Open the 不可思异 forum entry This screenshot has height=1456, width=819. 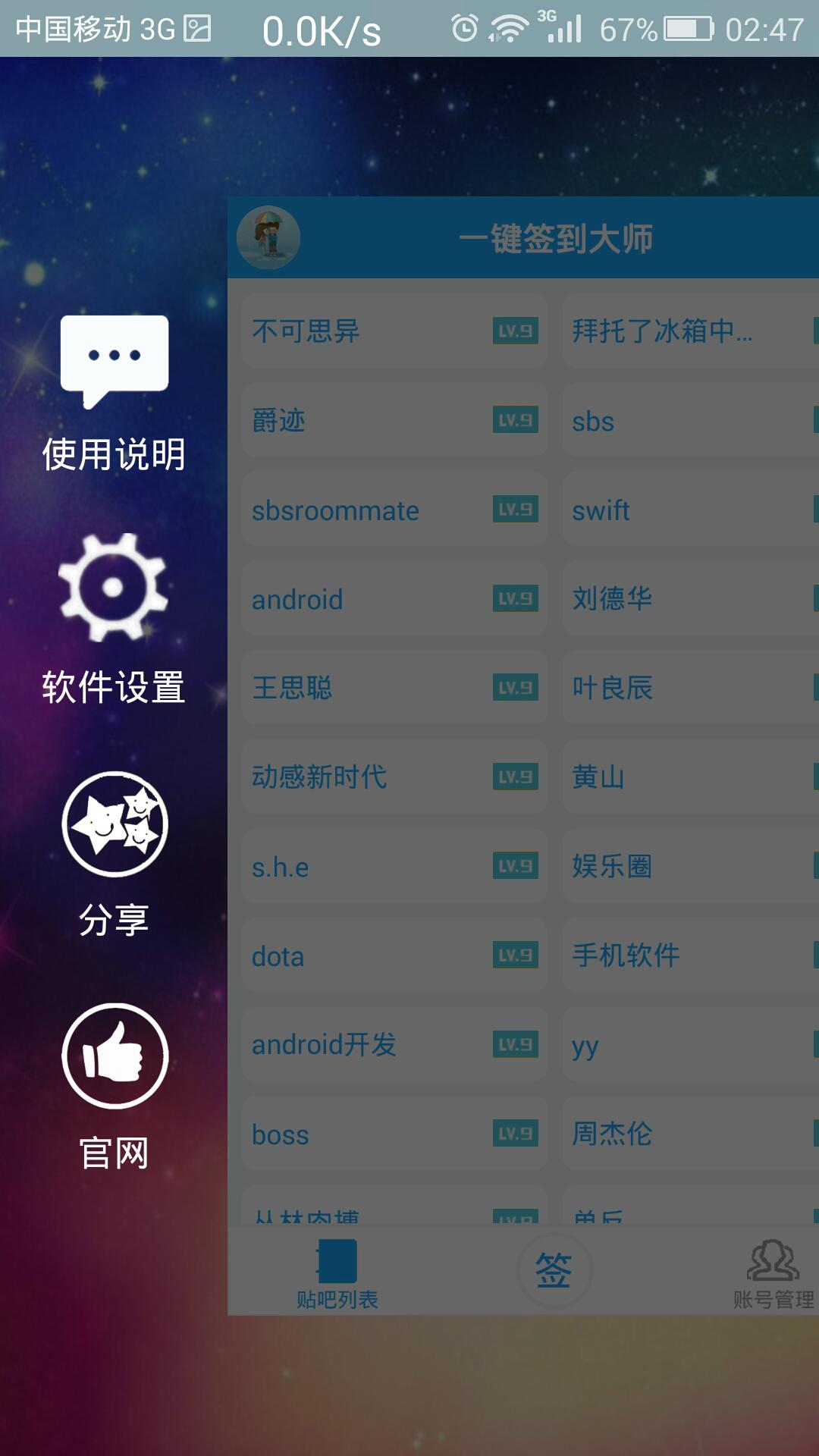tap(394, 331)
